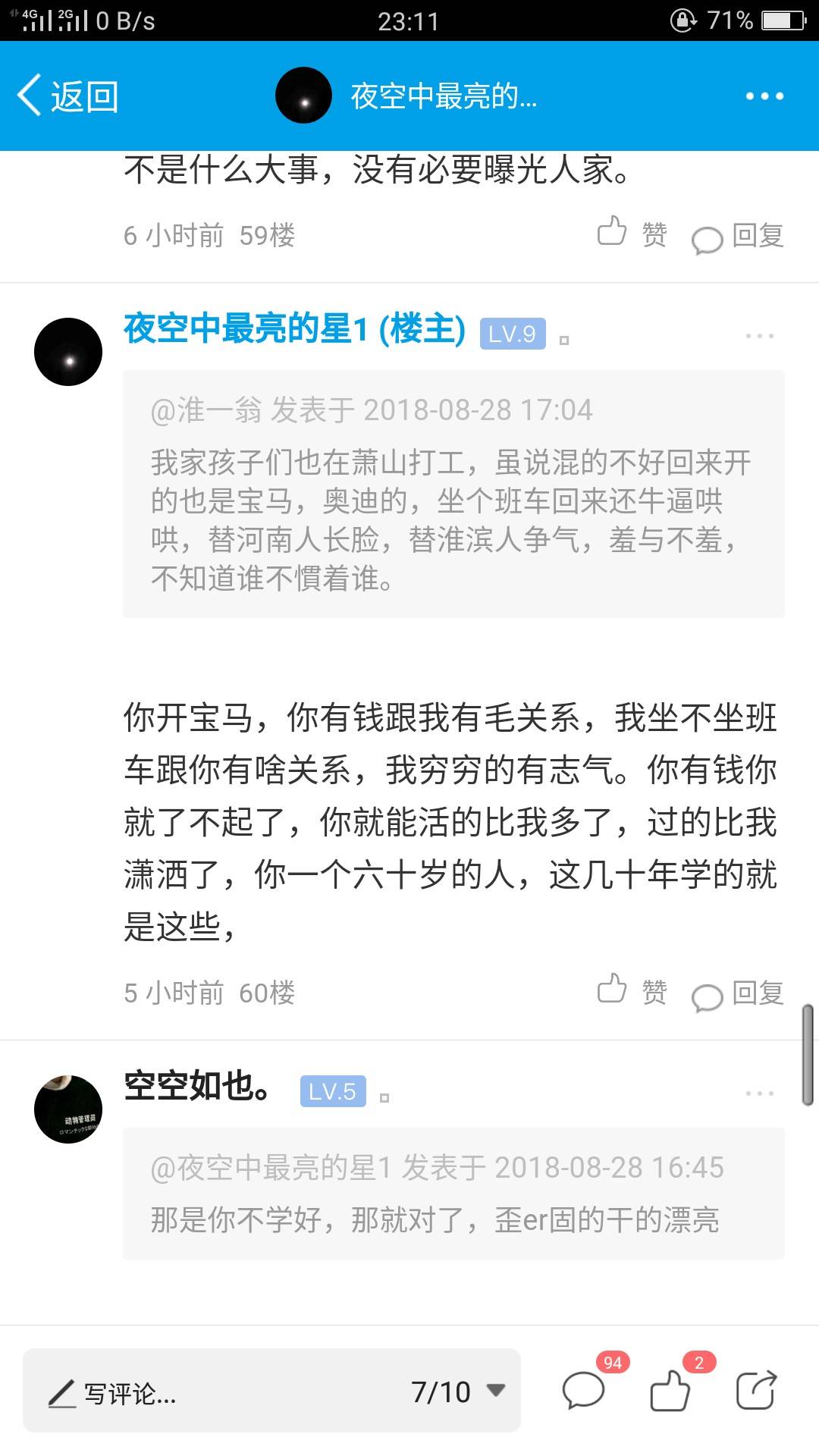
Task: Open 空空如也。 user profile
Action: coord(197,1086)
